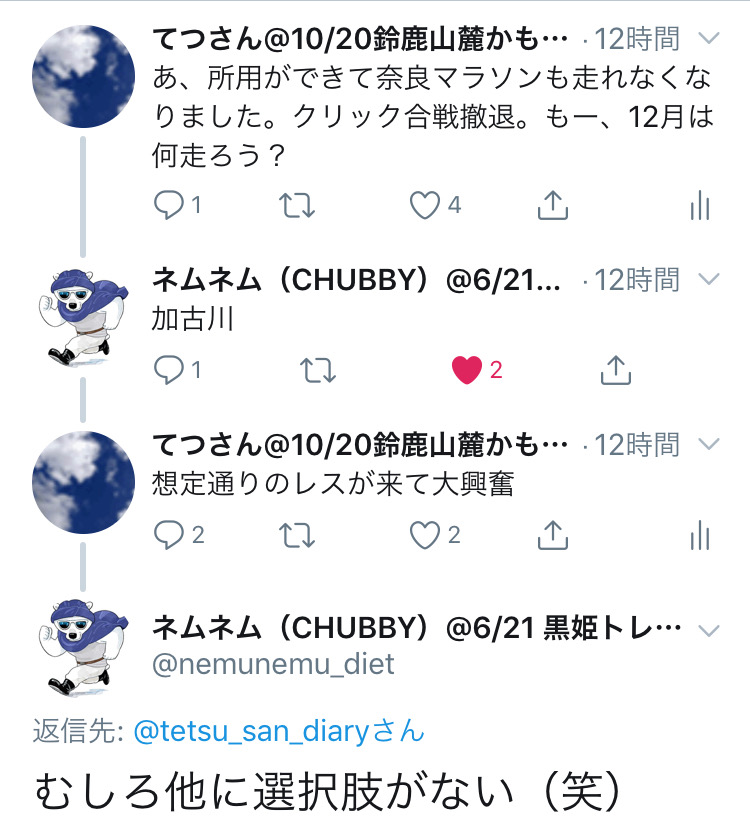Viewport: 750px width, 837px height.
Task: Like the 奈良マラソン tweet
Action: 426,206
